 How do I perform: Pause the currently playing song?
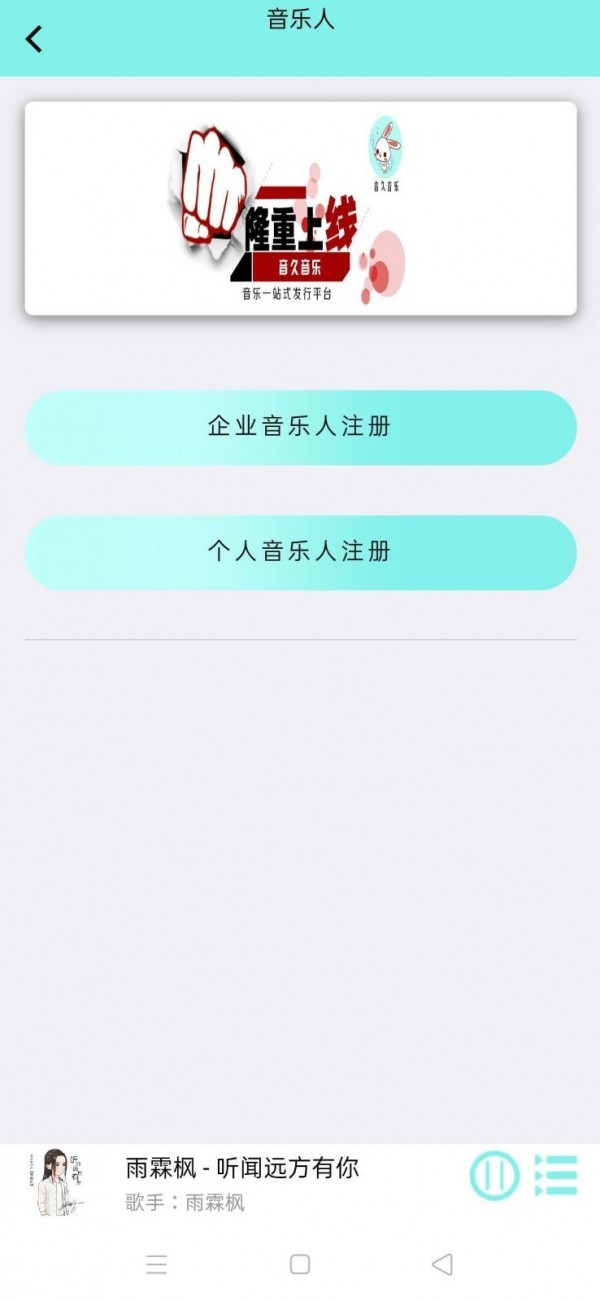tap(494, 1176)
